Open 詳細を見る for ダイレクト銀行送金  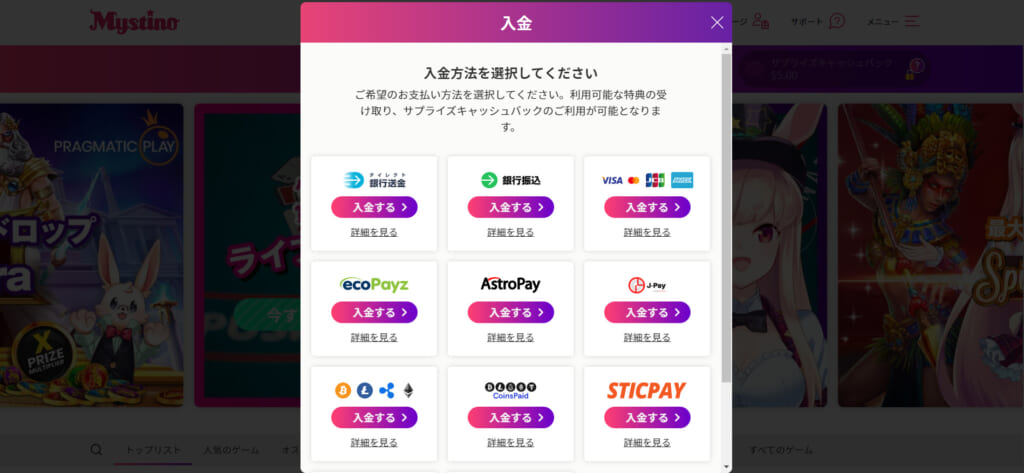coord(374,232)
